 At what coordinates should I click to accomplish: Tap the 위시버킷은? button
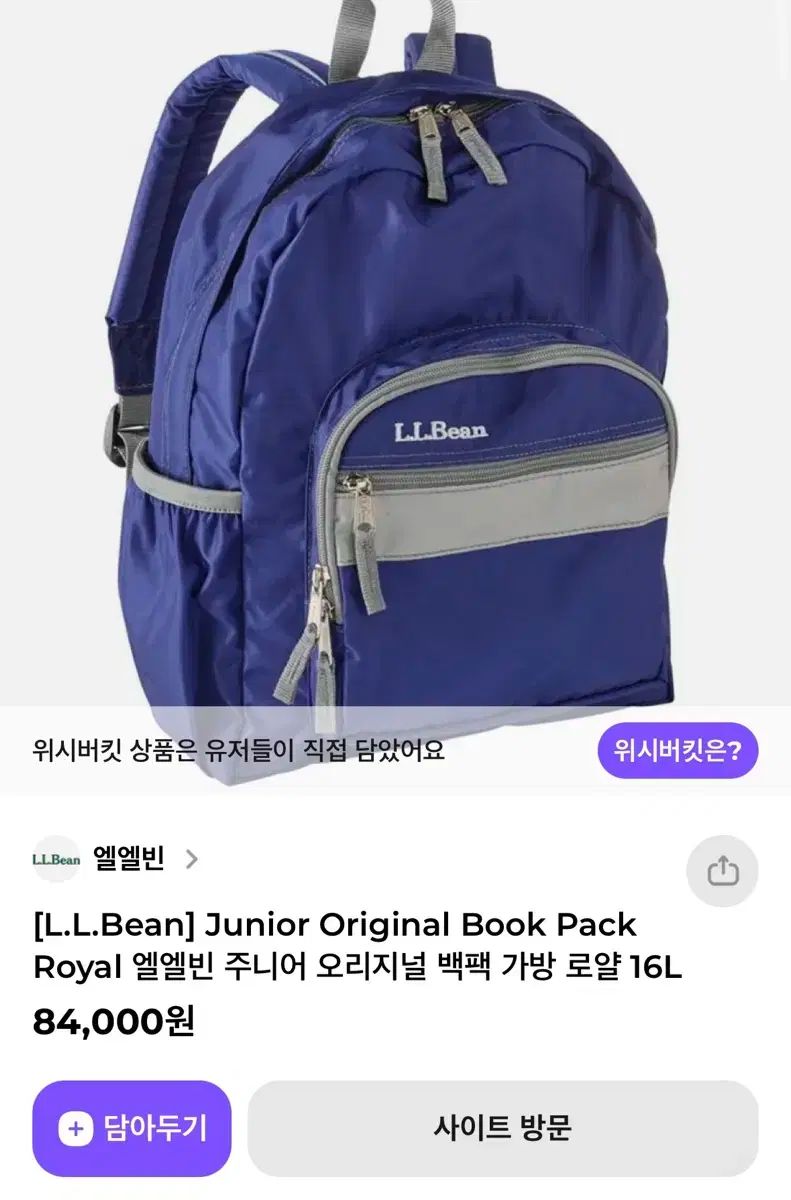(x=677, y=750)
